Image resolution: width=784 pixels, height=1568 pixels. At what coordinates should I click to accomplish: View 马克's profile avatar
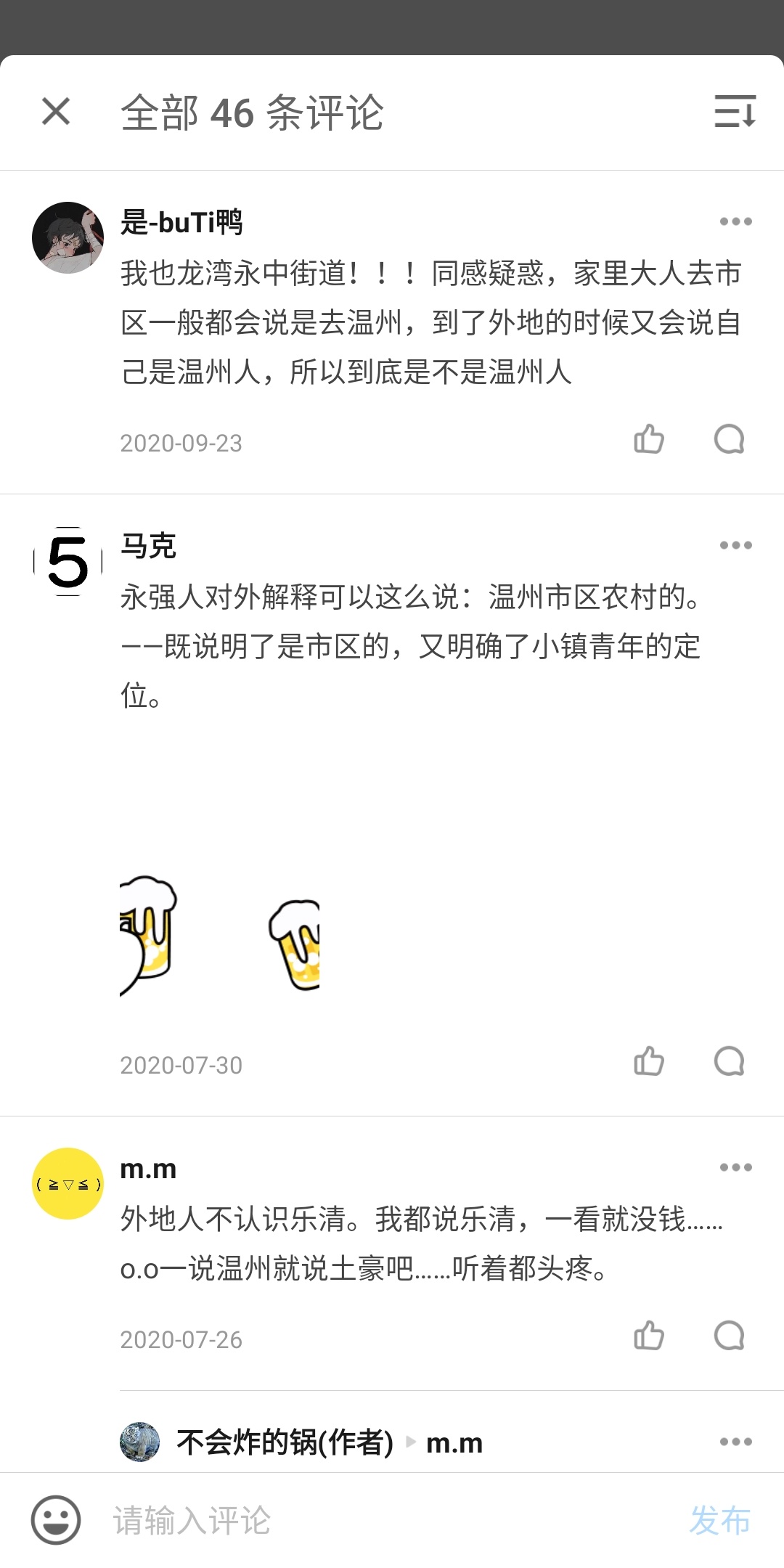(x=68, y=561)
